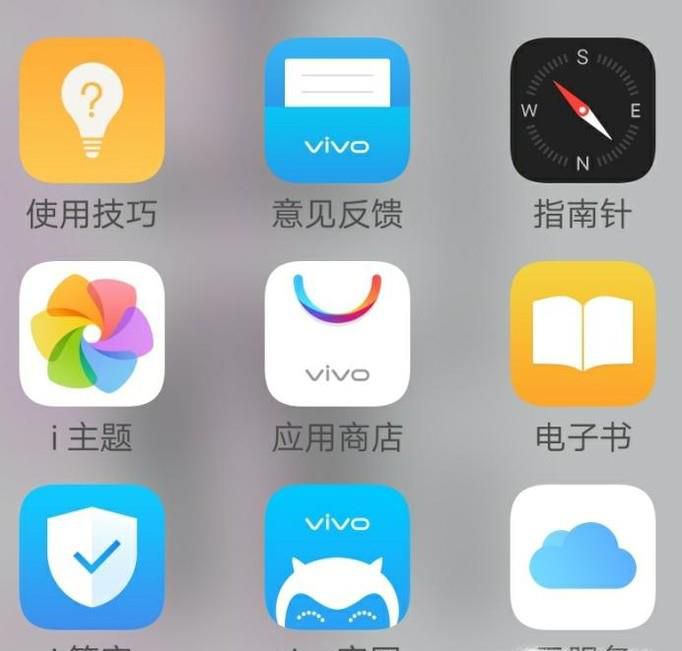
Task: Open the 电子书 e-book app
Action: coord(583,333)
